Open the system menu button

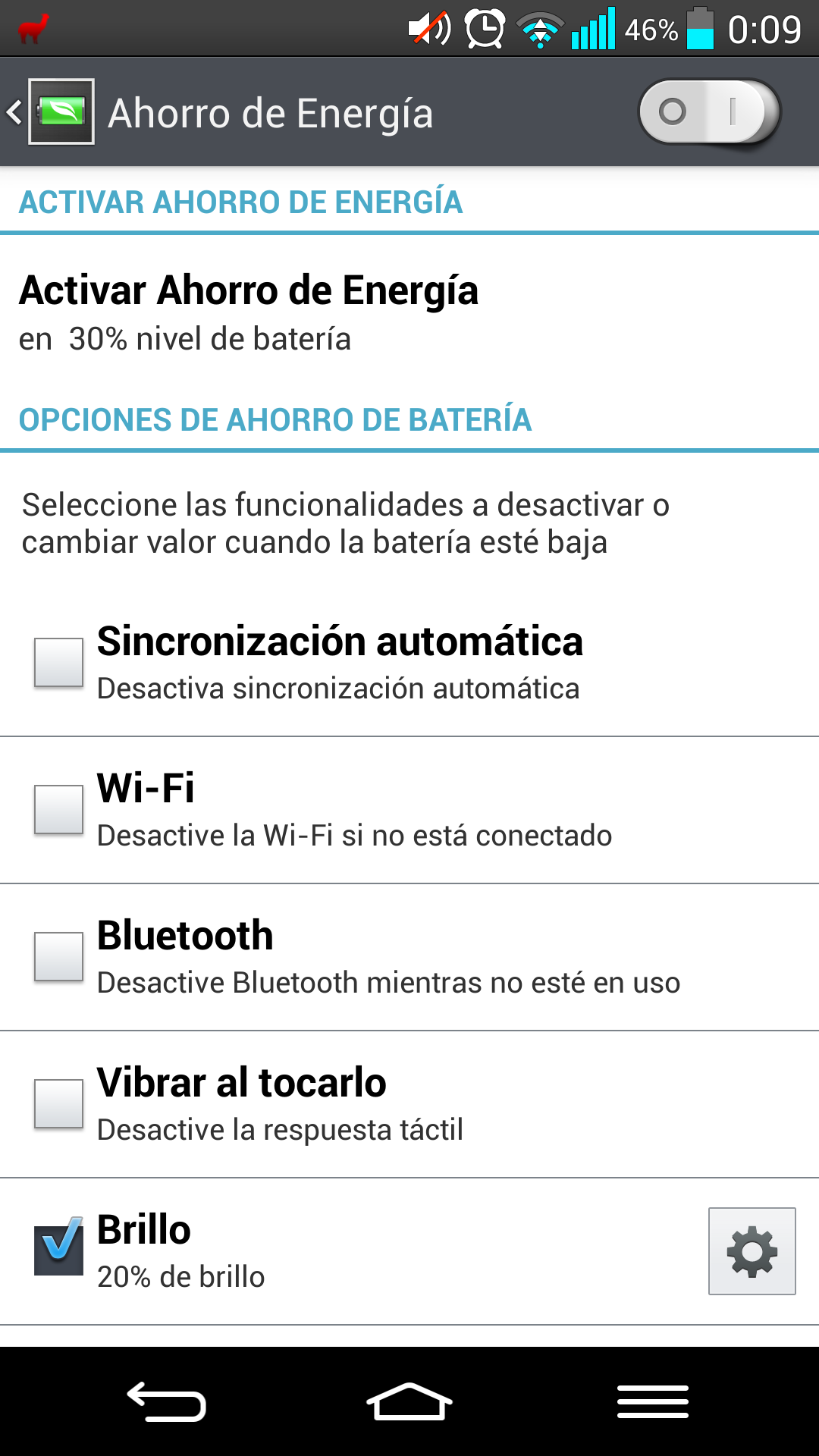tap(652, 1401)
